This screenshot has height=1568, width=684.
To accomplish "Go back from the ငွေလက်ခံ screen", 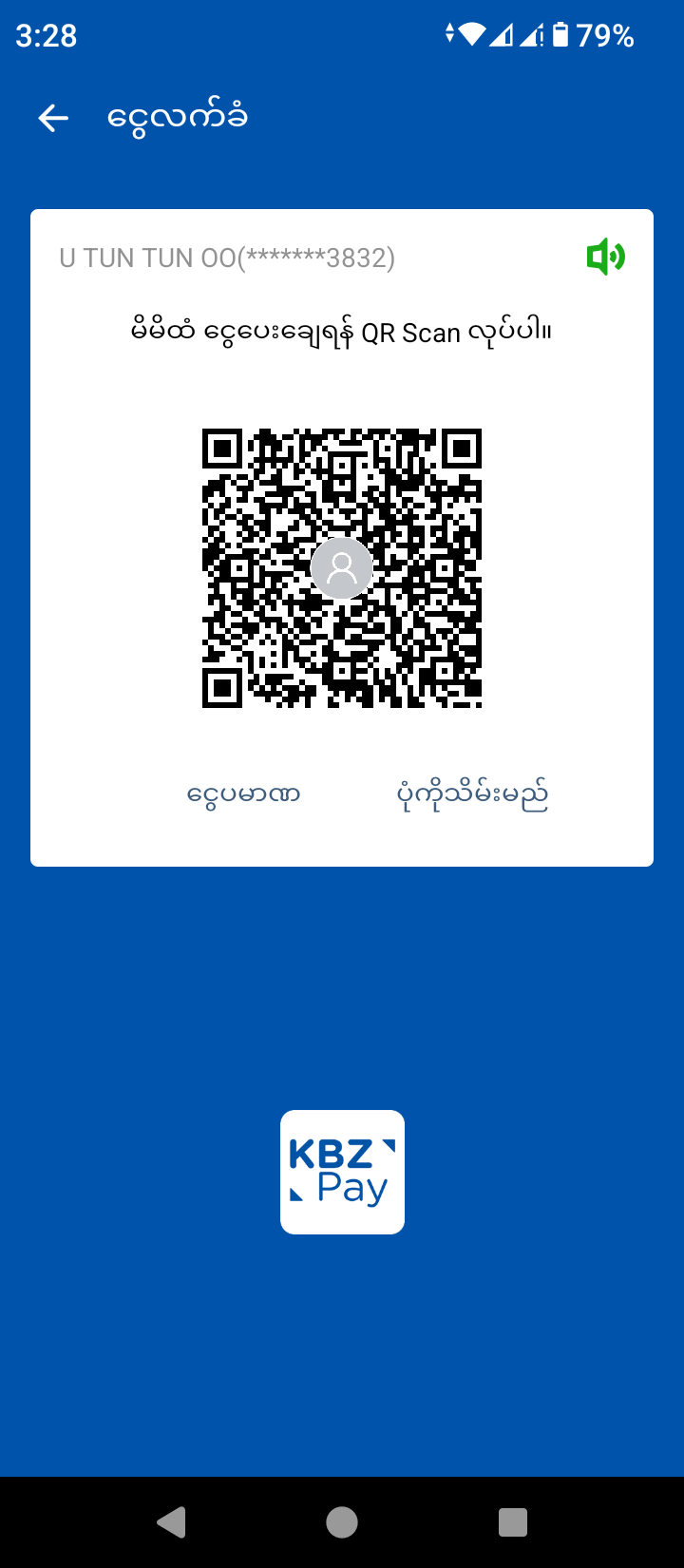I will (53, 118).
